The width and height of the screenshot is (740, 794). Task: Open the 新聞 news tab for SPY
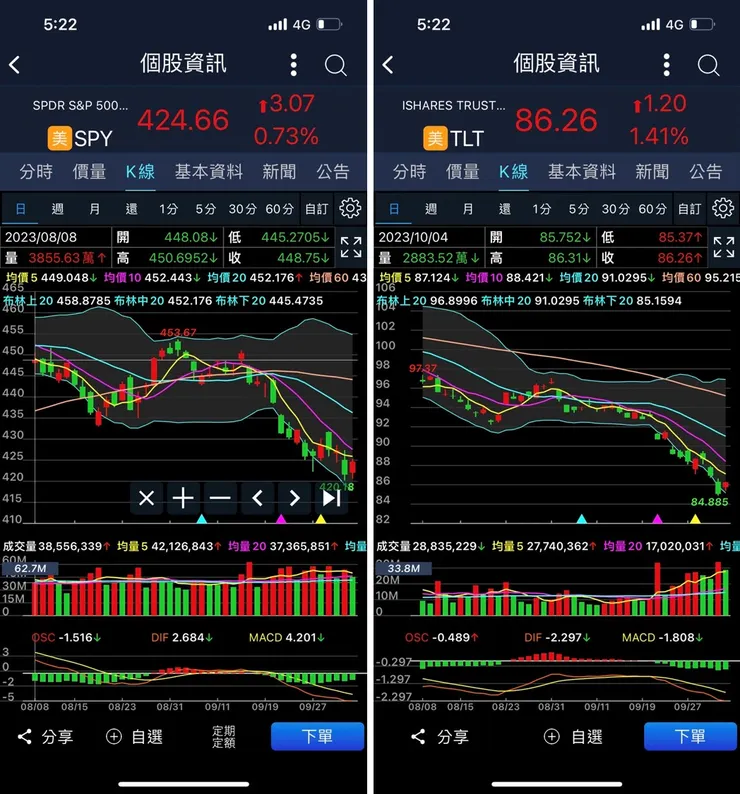point(279,171)
